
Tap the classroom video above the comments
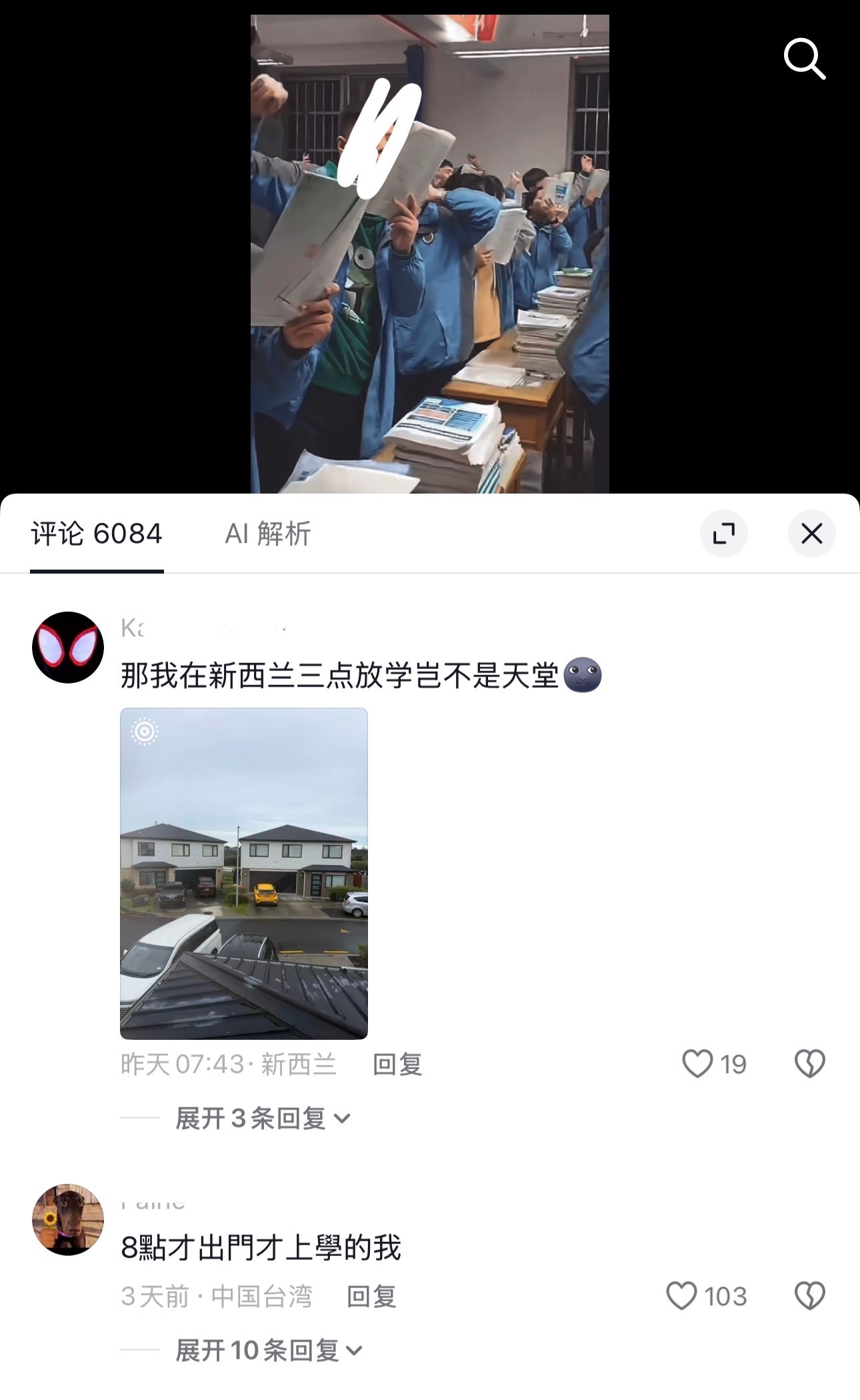(430, 253)
